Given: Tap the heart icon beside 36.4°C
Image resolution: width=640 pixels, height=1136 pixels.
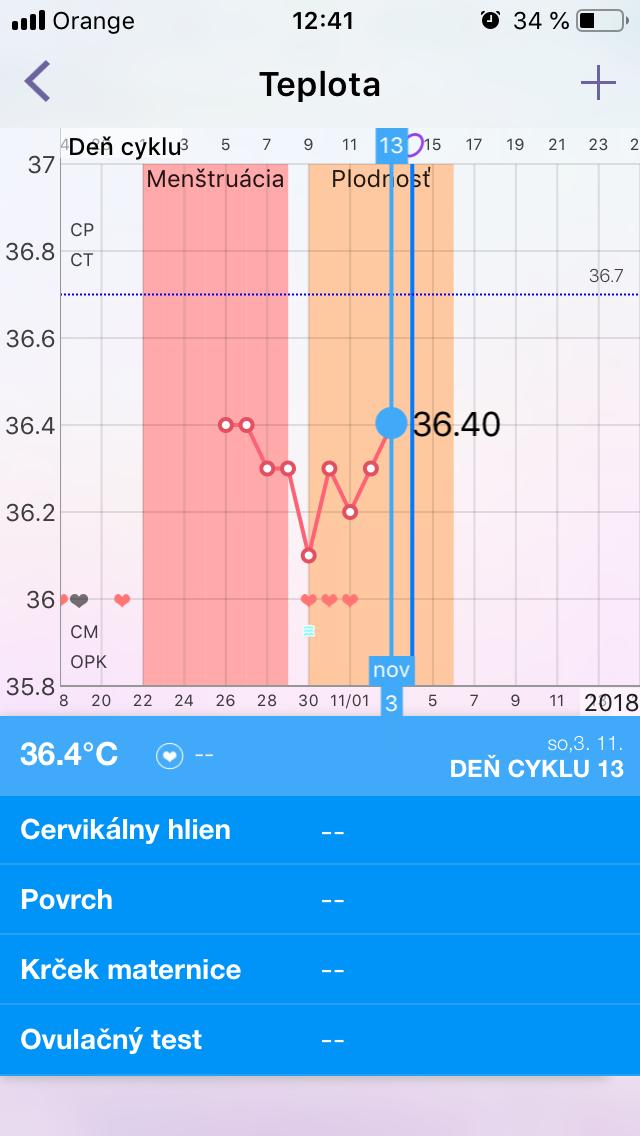Looking at the screenshot, I should [170, 756].
